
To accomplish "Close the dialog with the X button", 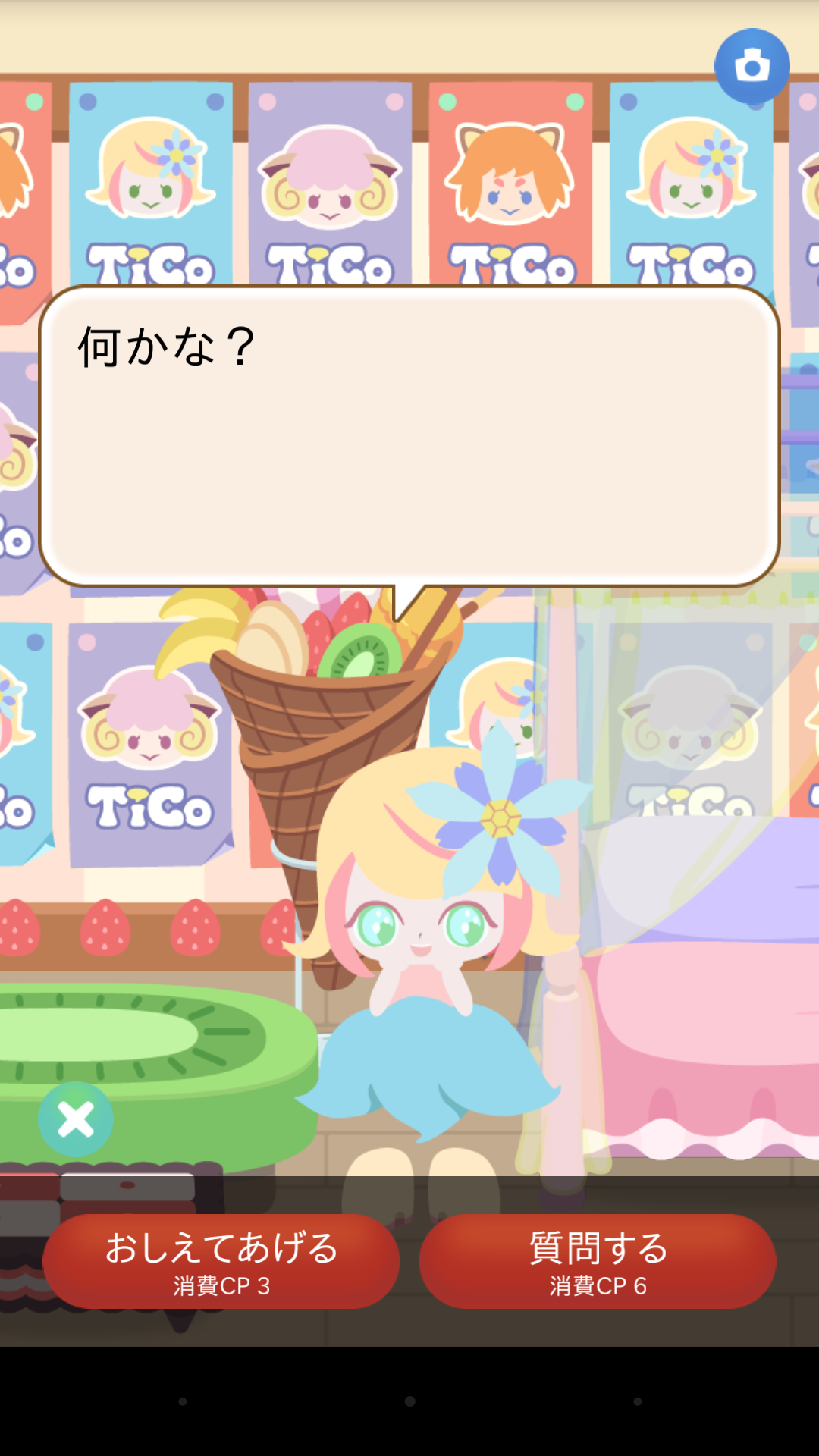I will (76, 1119).
